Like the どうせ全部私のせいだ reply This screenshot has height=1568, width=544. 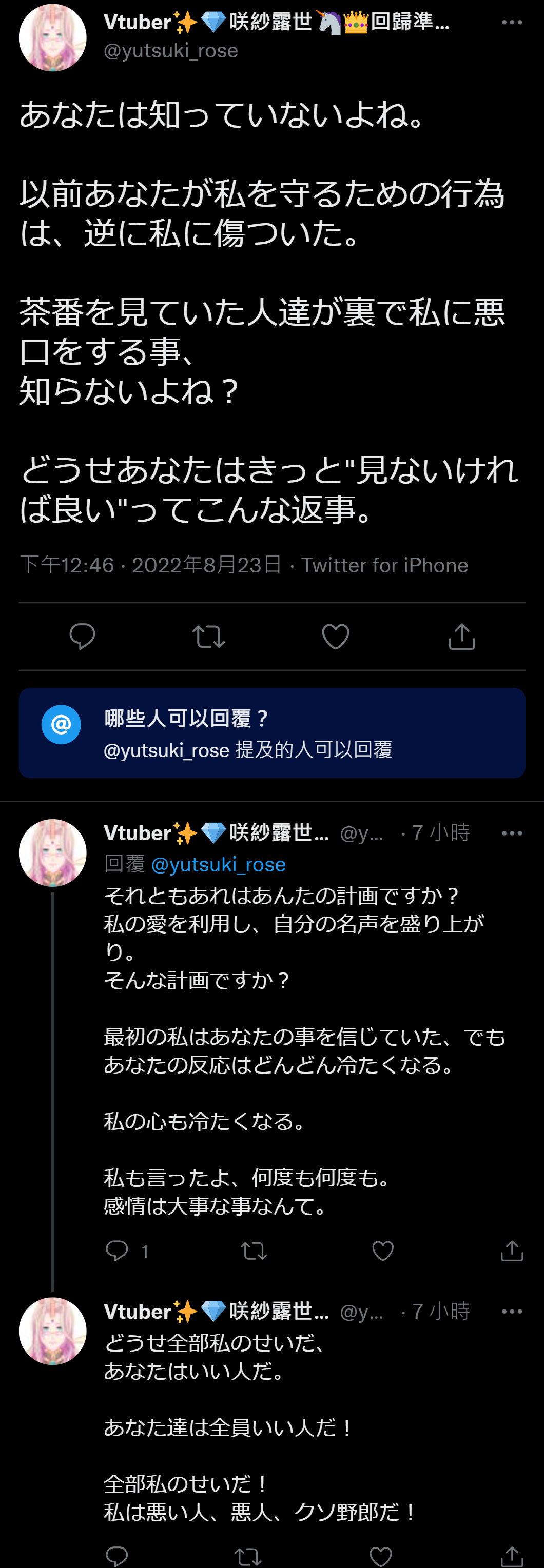[x=381, y=1556]
